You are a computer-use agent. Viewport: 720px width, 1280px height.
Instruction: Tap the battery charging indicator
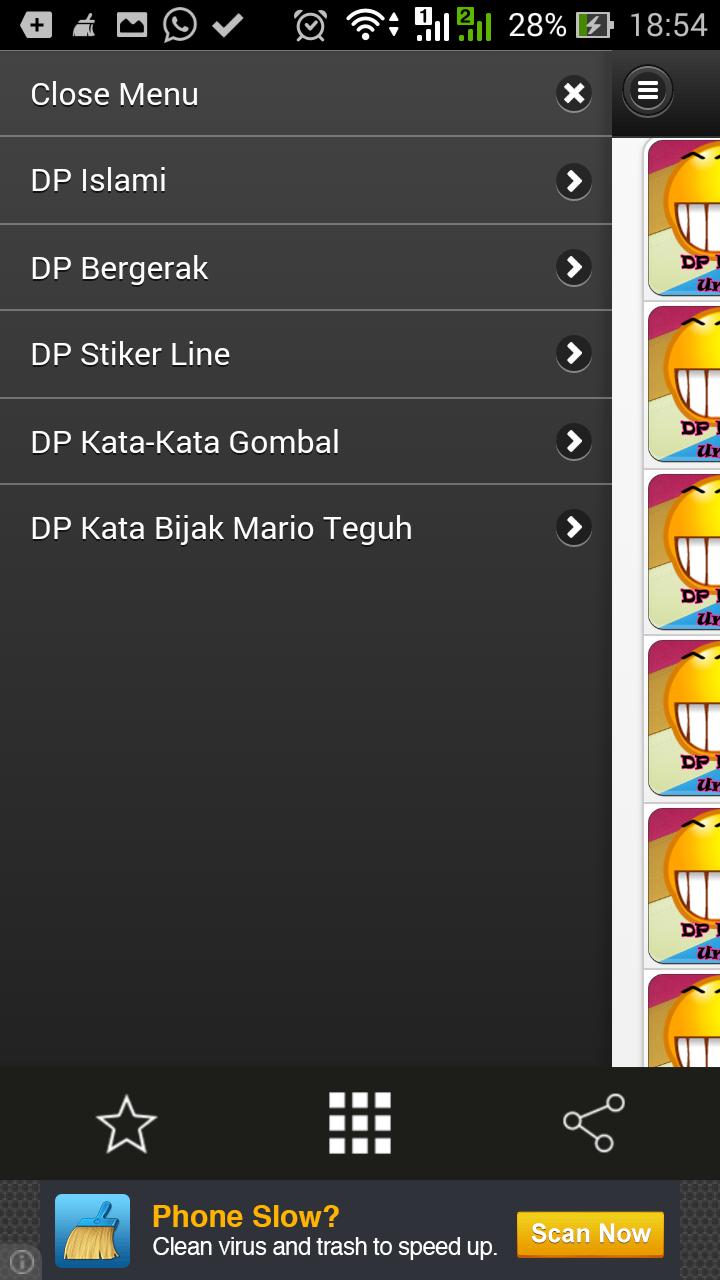click(x=594, y=22)
